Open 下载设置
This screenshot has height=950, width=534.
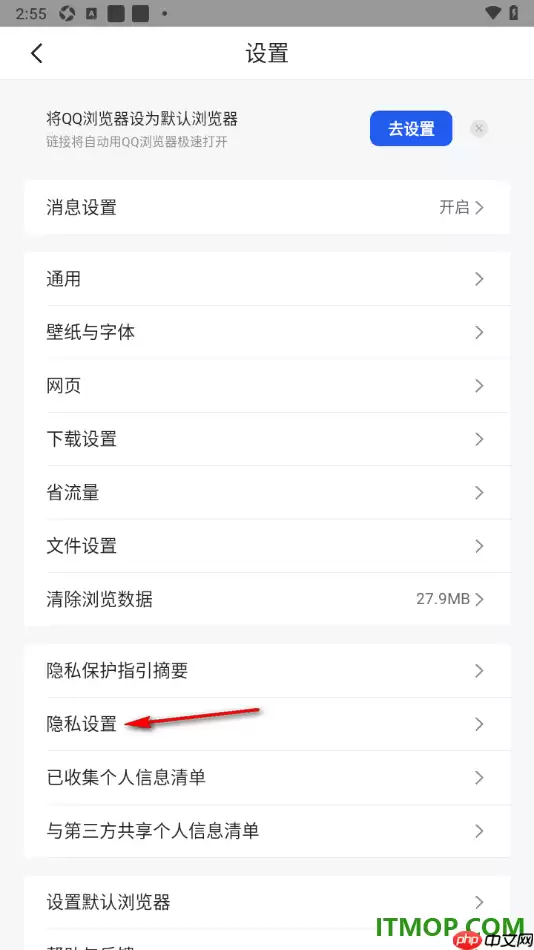(267, 439)
